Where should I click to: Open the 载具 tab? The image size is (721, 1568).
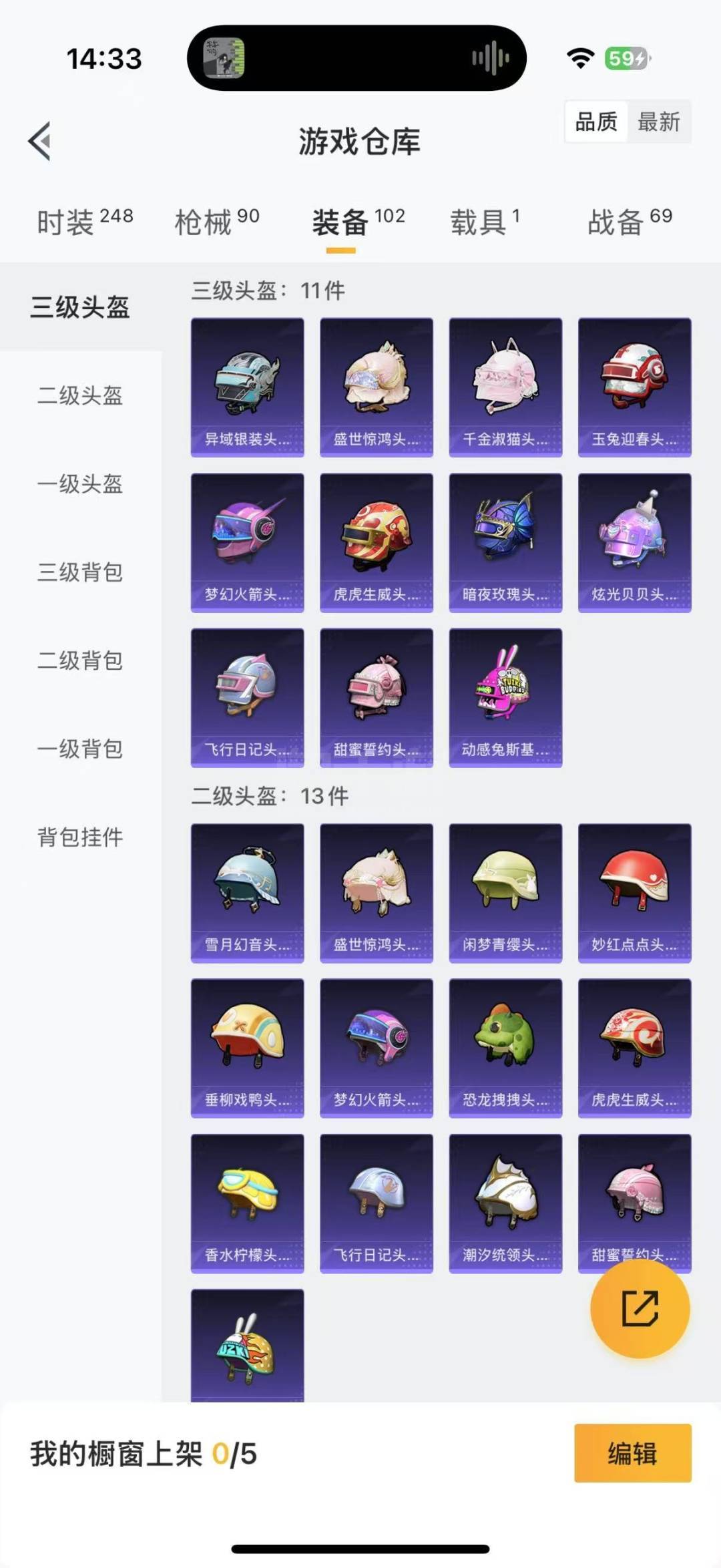(485, 222)
